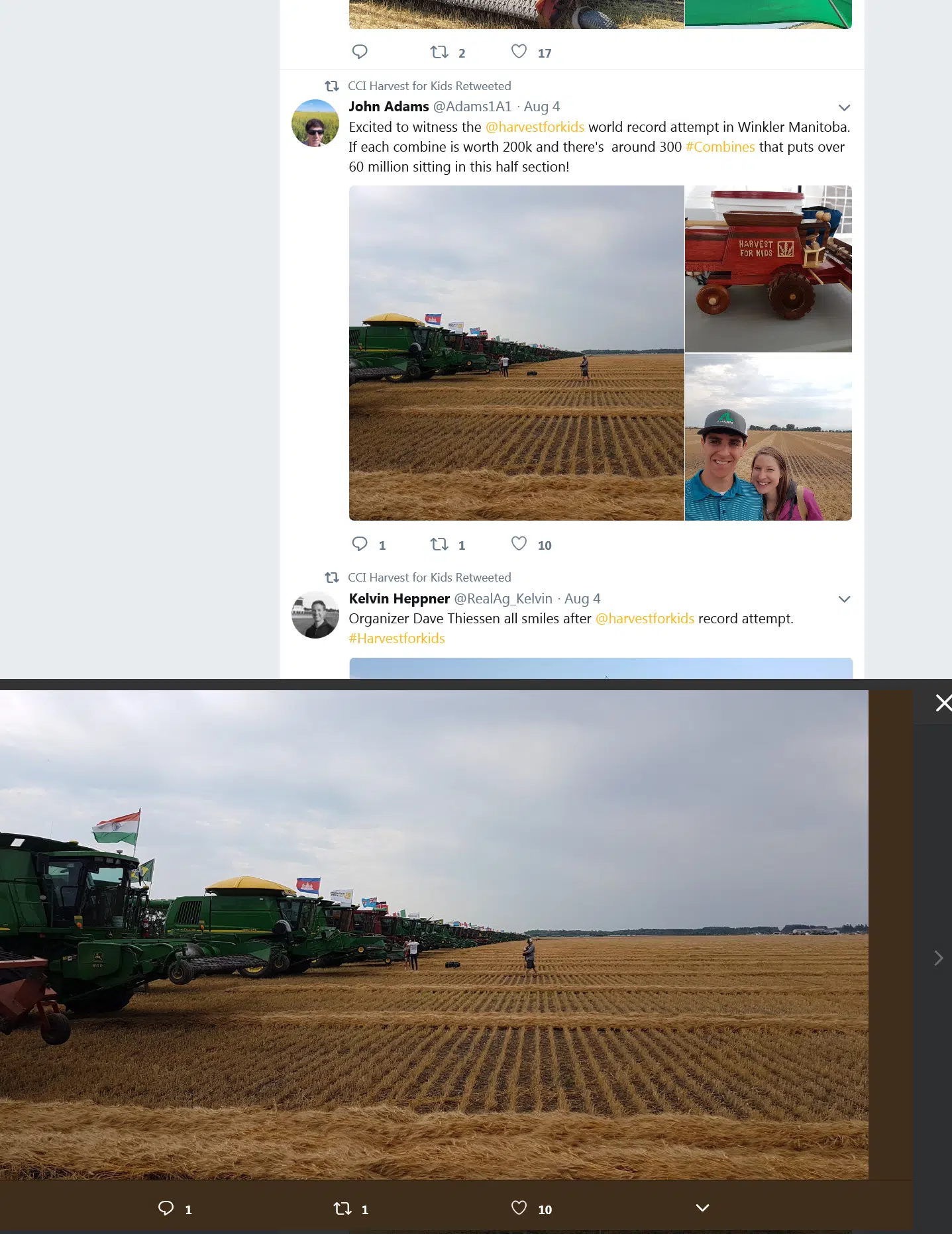
Task: Open the wooden Harvest for Kids toy photo
Action: point(768,268)
